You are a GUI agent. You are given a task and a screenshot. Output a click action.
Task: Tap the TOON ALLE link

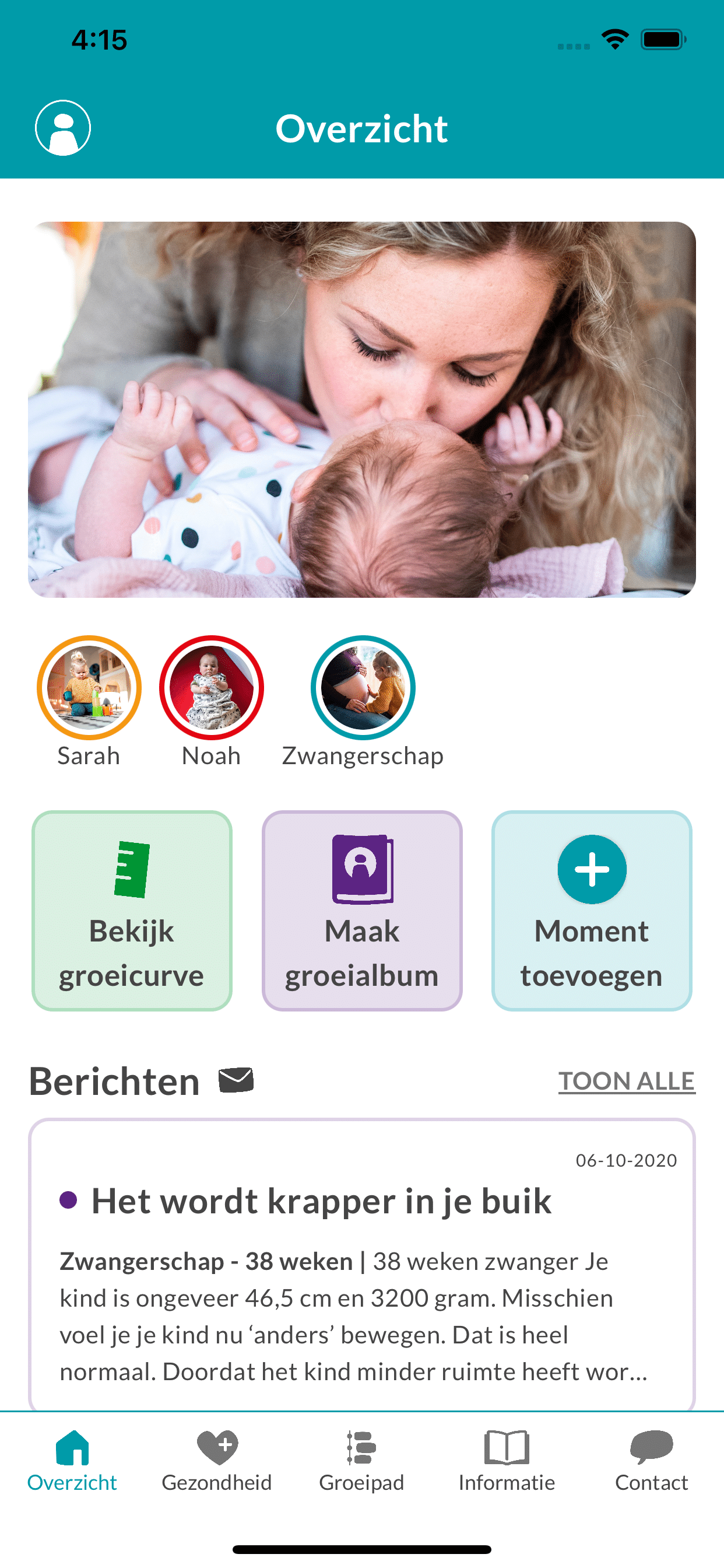[x=626, y=1081]
